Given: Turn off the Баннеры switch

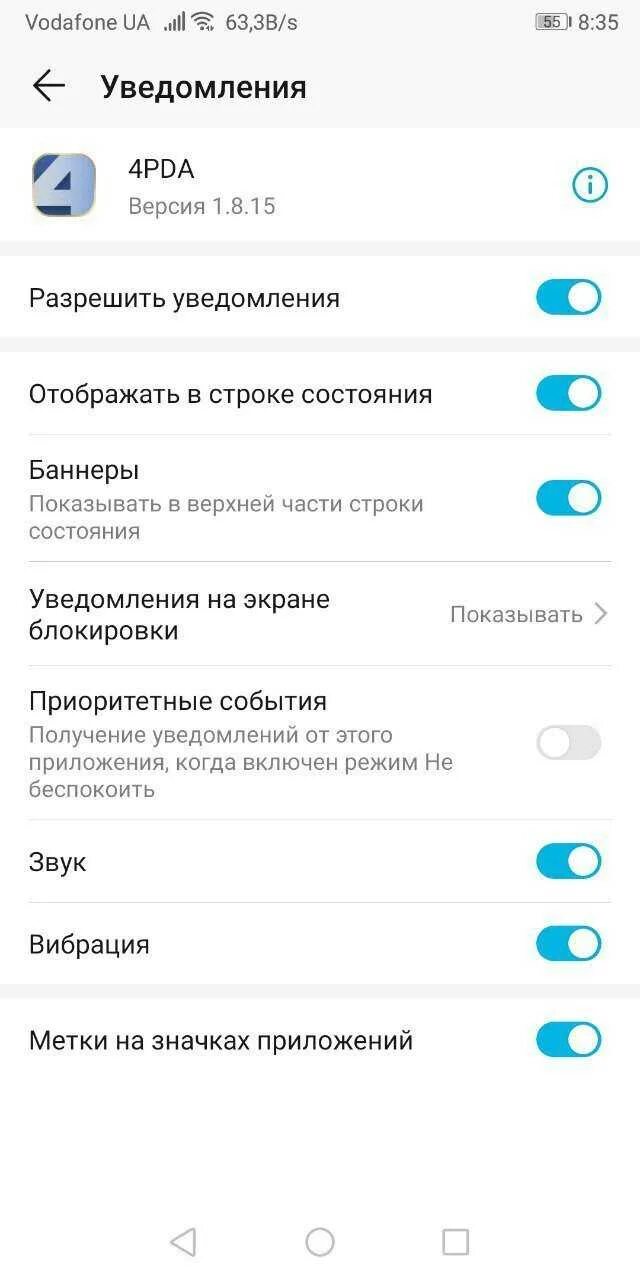Looking at the screenshot, I should click(x=568, y=498).
